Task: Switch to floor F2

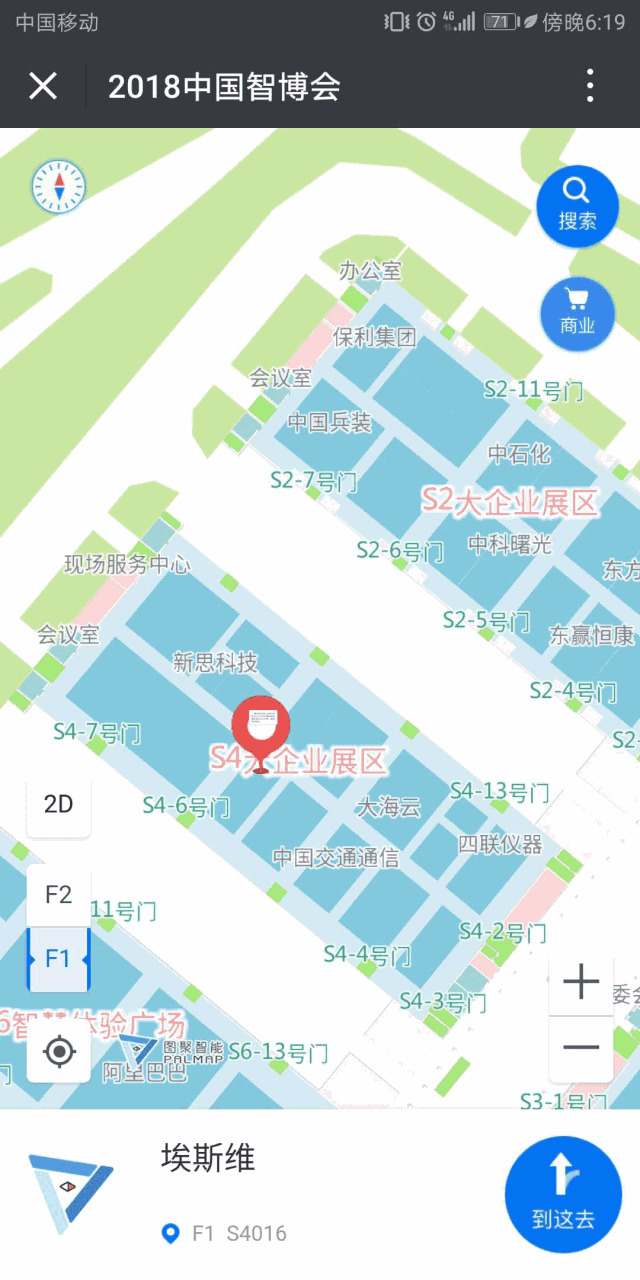Action: [59, 894]
